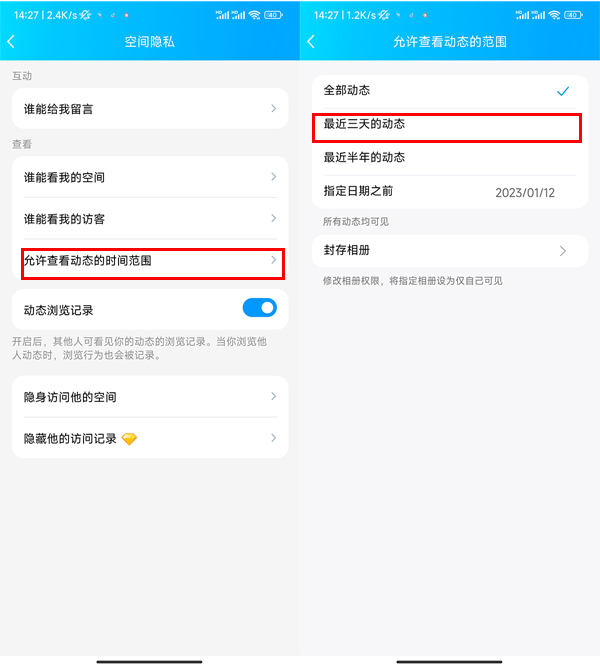600x669 pixels.
Task: Open 隐藏他的访问记录
Action: point(150,438)
